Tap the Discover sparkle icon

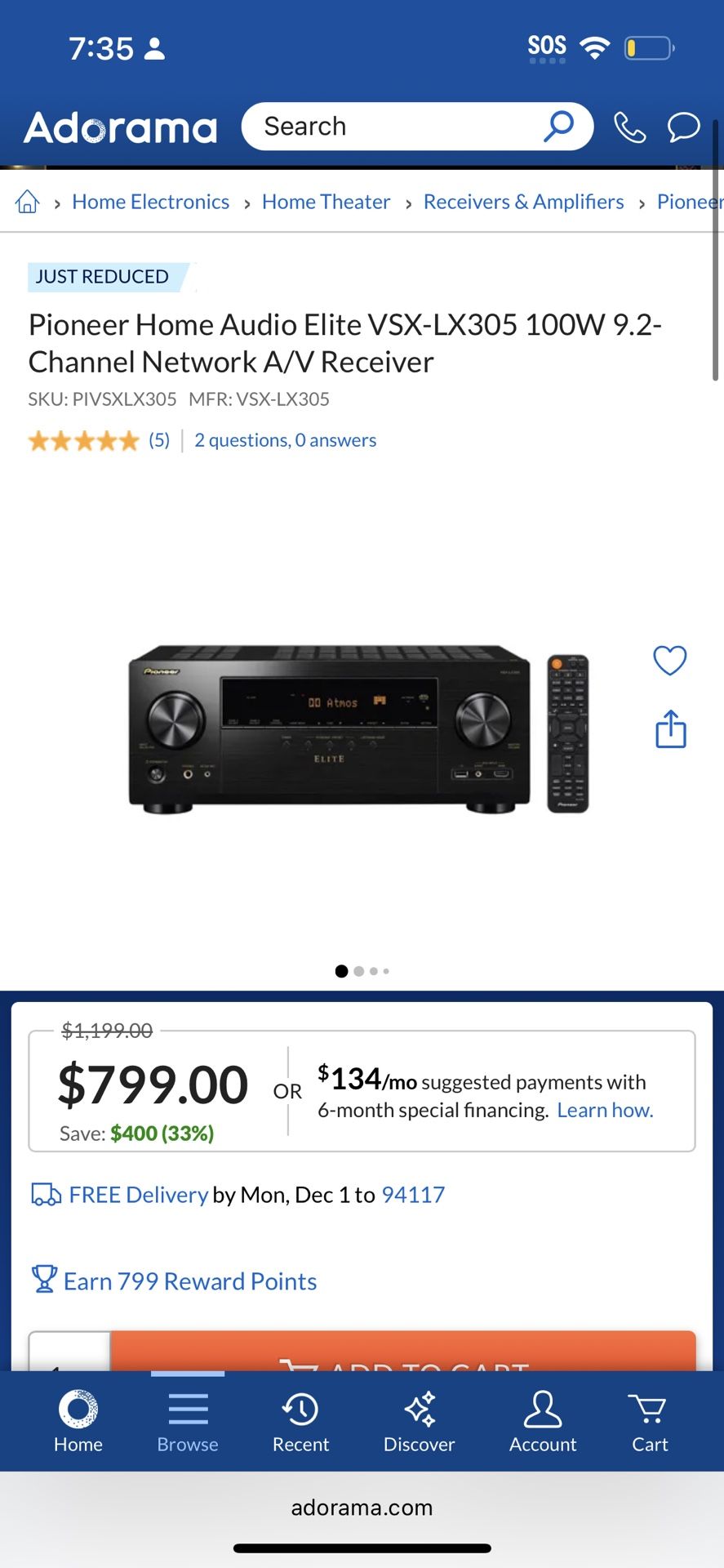pyautogui.click(x=418, y=1419)
